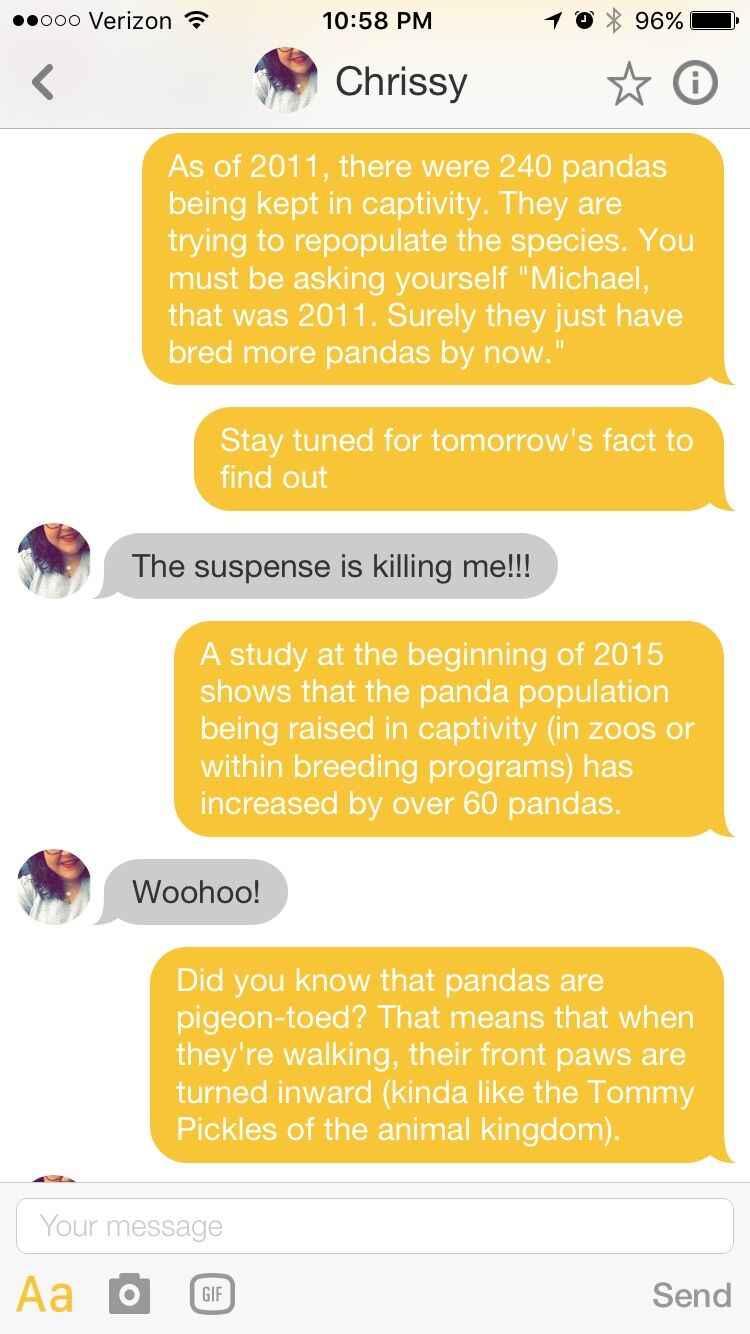Open the GIF picker
750x1334 pixels.
(x=212, y=1295)
